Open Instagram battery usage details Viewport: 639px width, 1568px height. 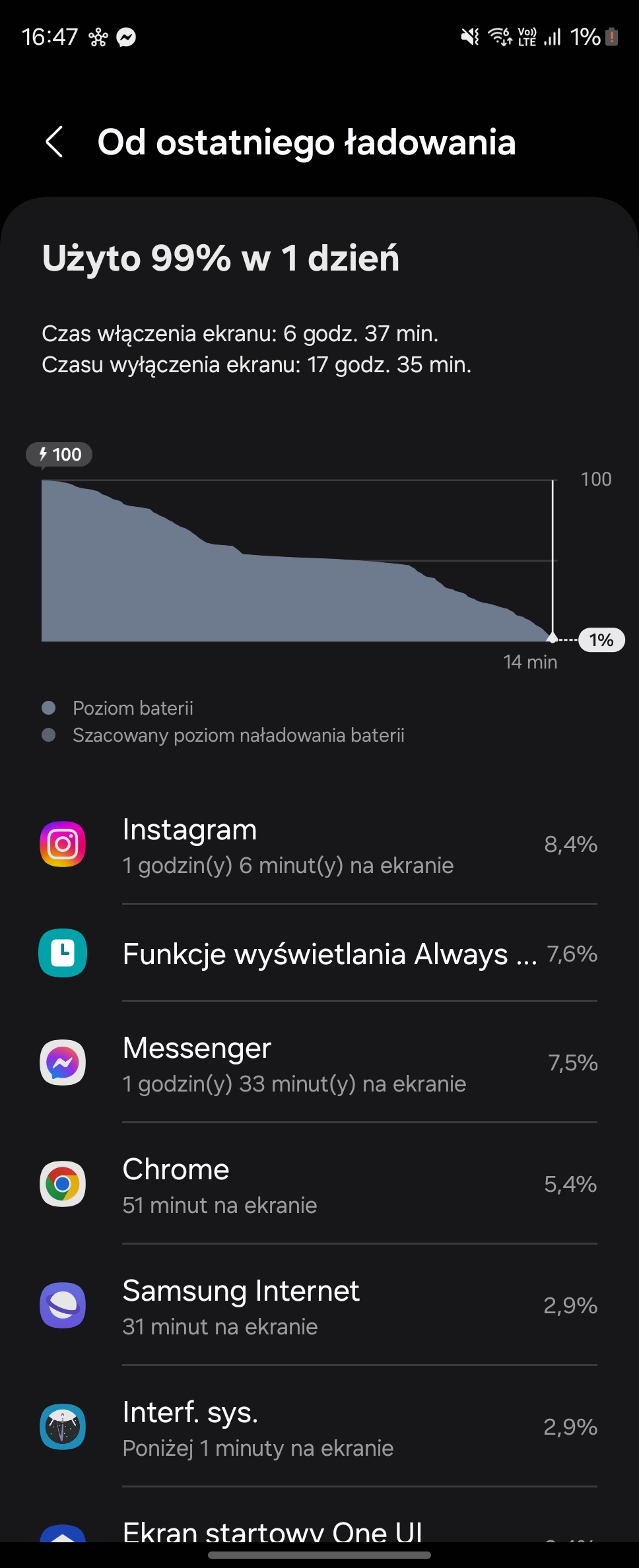319,845
